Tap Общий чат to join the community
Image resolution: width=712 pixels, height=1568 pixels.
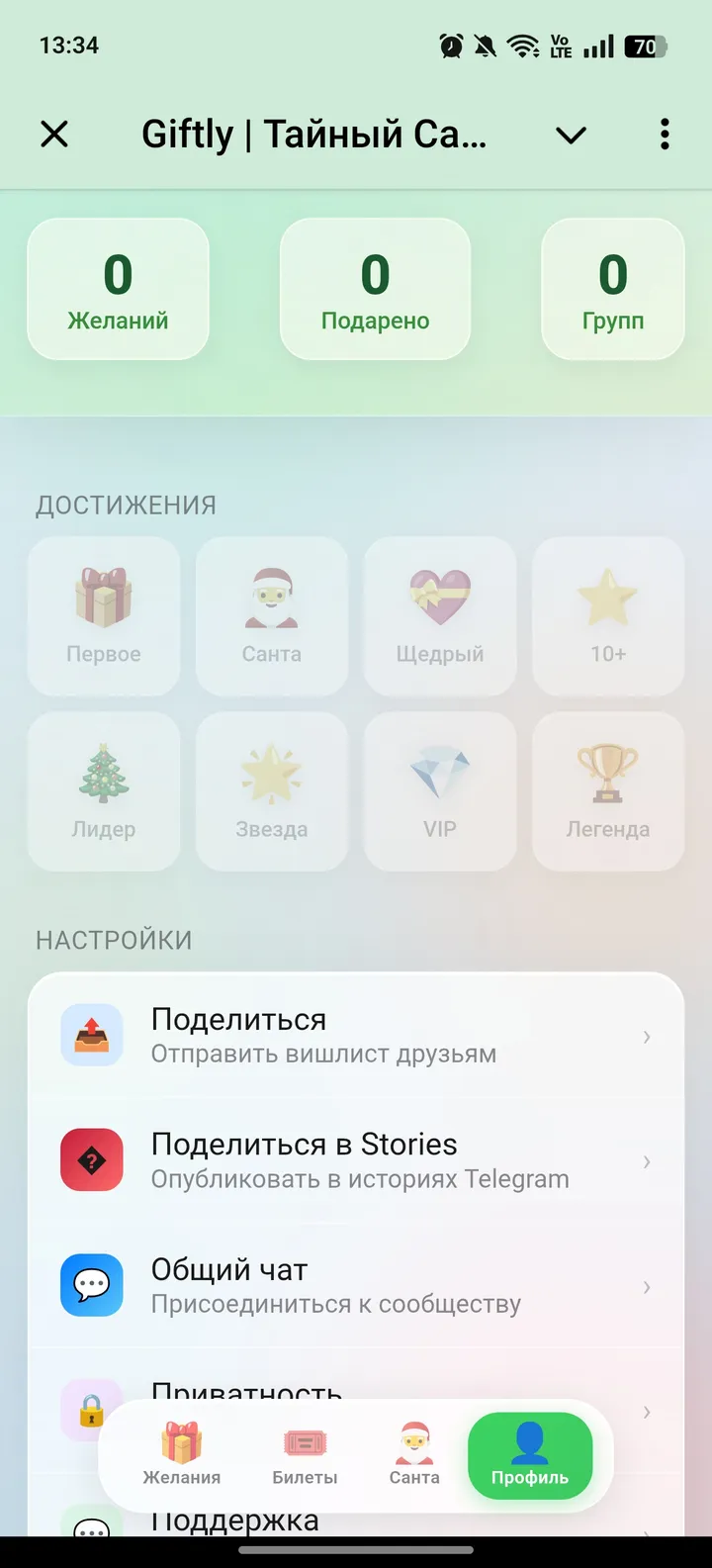356,1285
